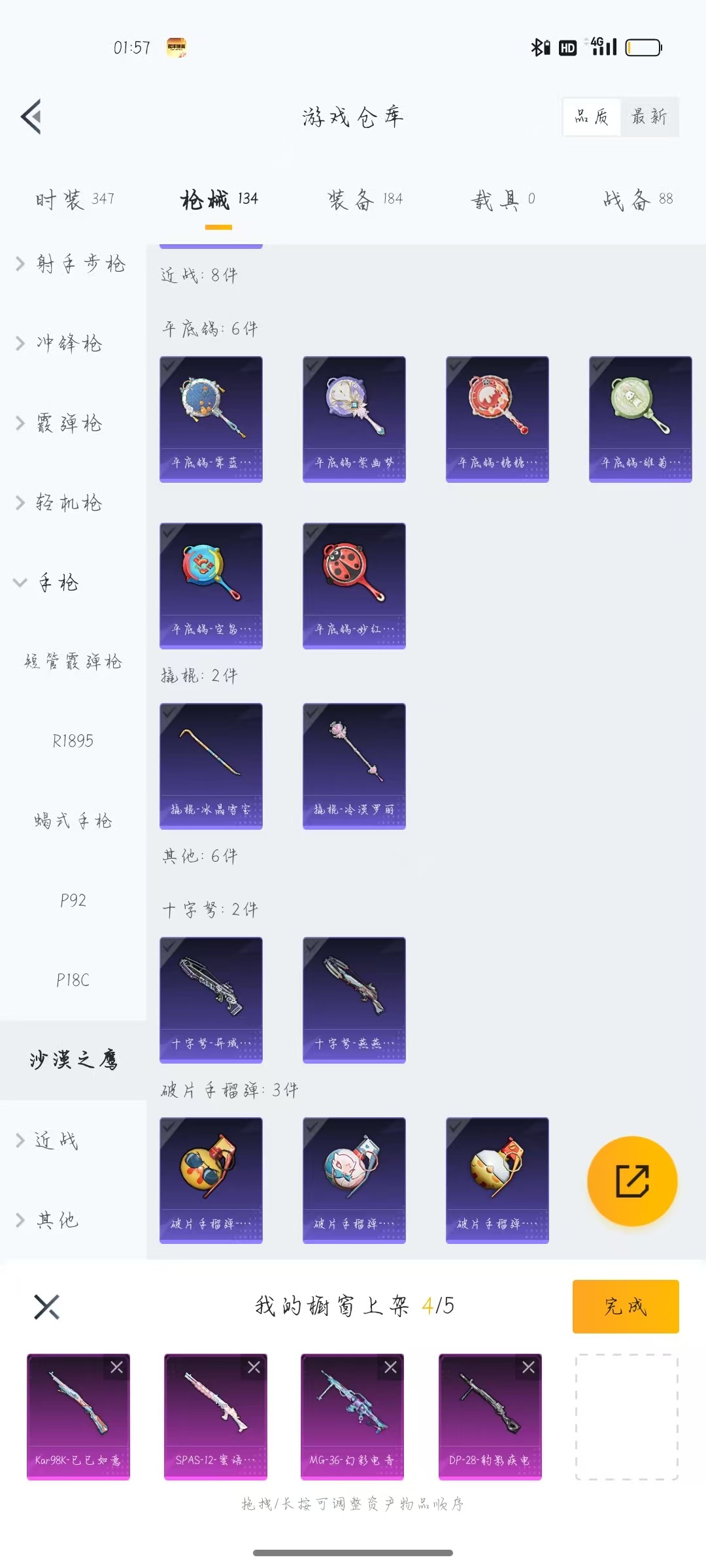Remove MG-36-幻彩电音 from the showcase
Image resolution: width=706 pixels, height=1568 pixels.
(390, 1367)
